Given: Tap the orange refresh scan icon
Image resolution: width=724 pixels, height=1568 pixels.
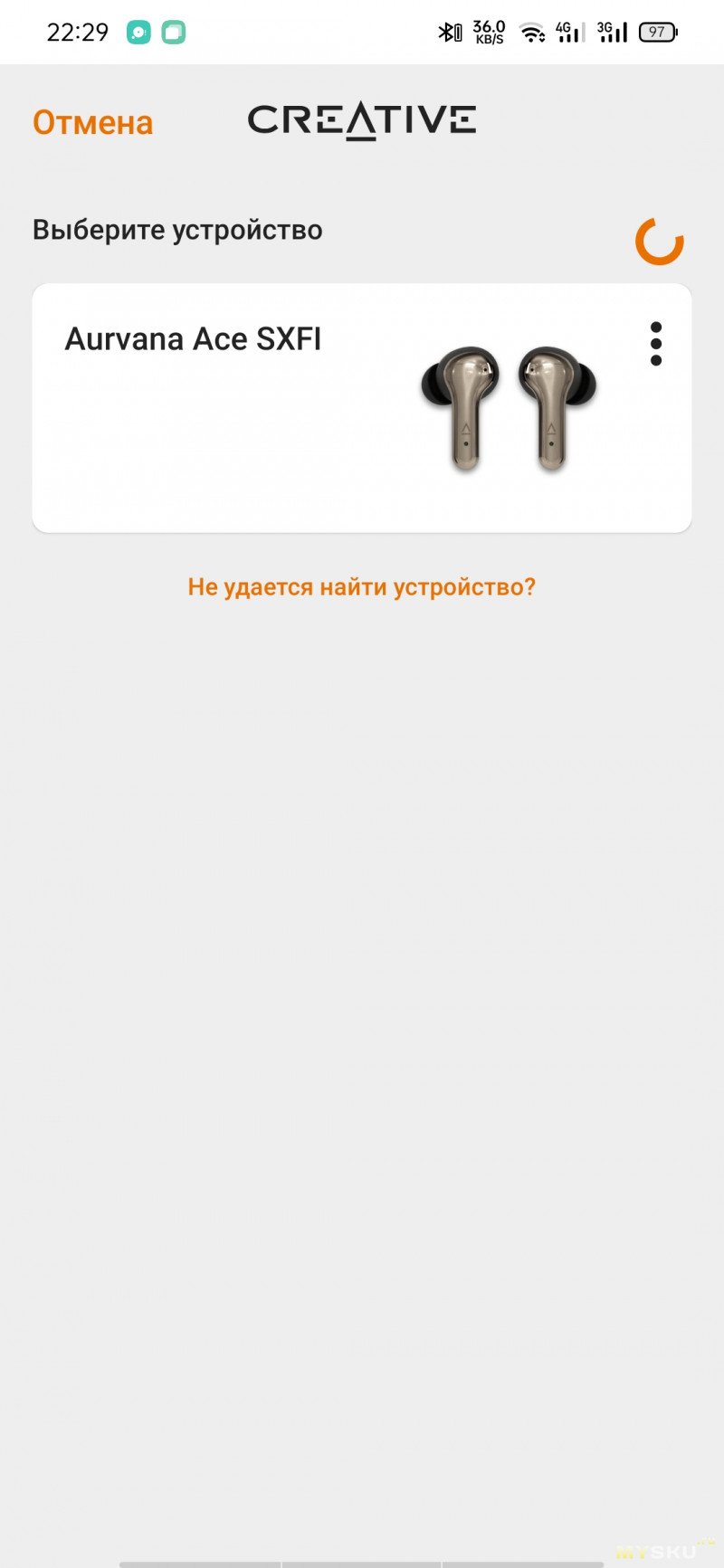Looking at the screenshot, I should 659,241.
